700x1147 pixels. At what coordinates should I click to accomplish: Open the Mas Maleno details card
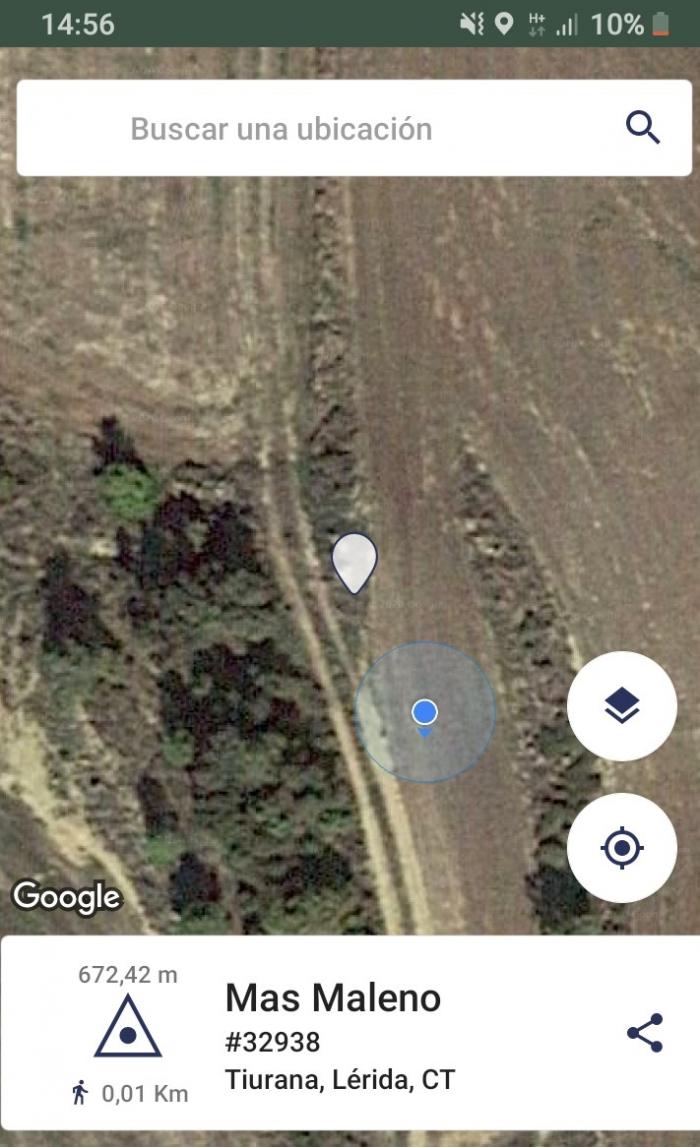tap(350, 1033)
